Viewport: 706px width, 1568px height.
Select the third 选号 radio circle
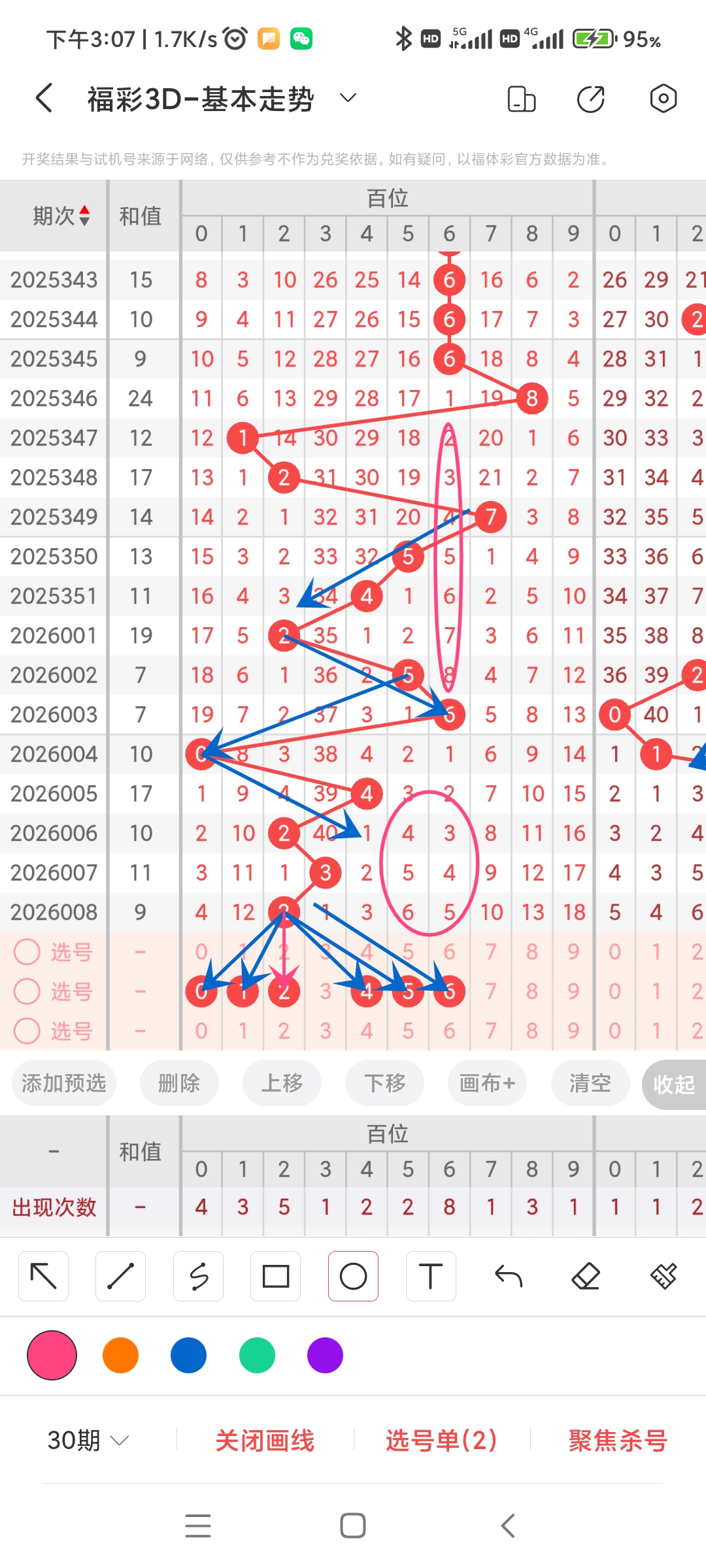[x=27, y=1032]
